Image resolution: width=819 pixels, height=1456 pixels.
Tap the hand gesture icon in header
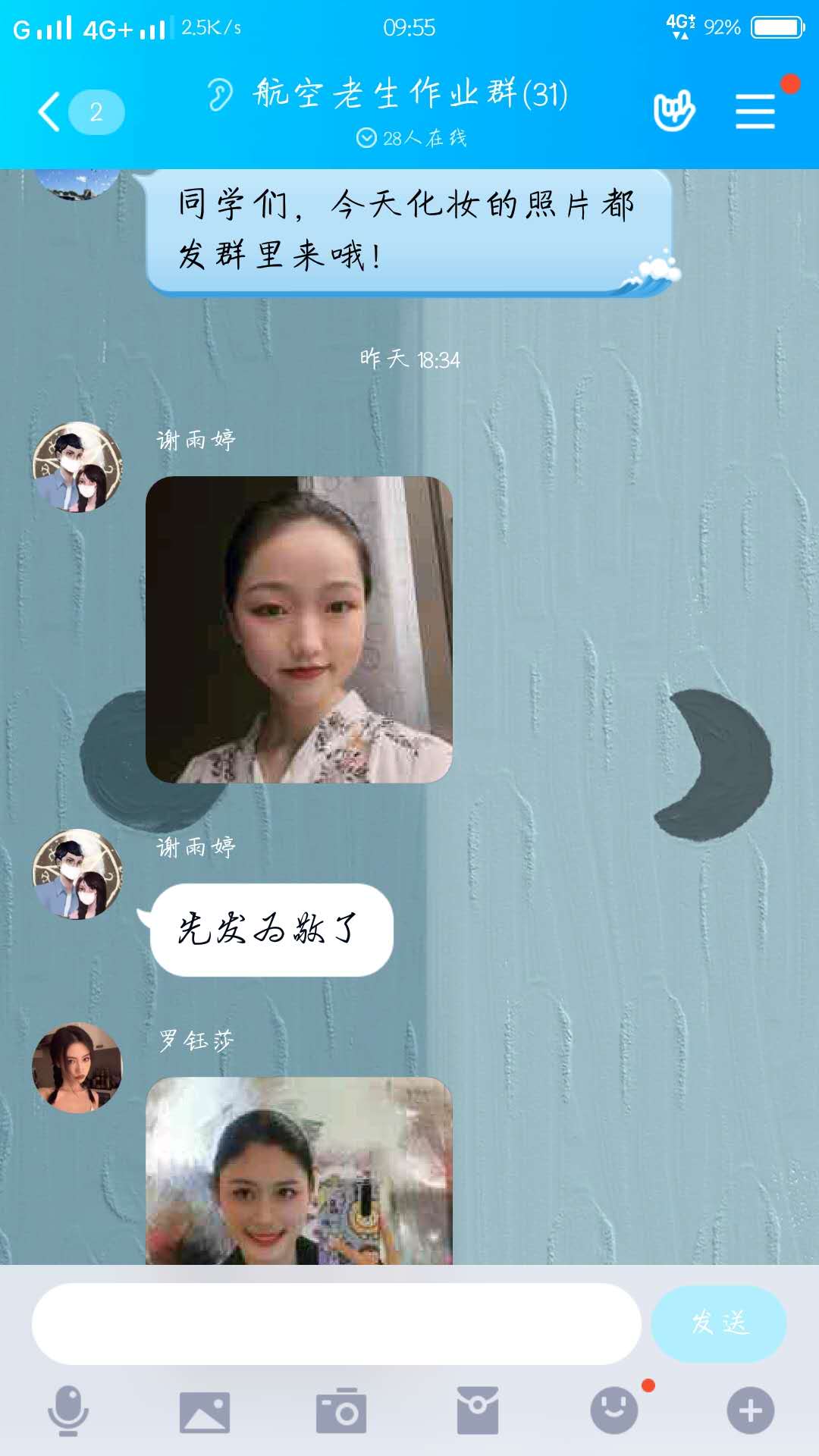pyautogui.click(x=673, y=111)
